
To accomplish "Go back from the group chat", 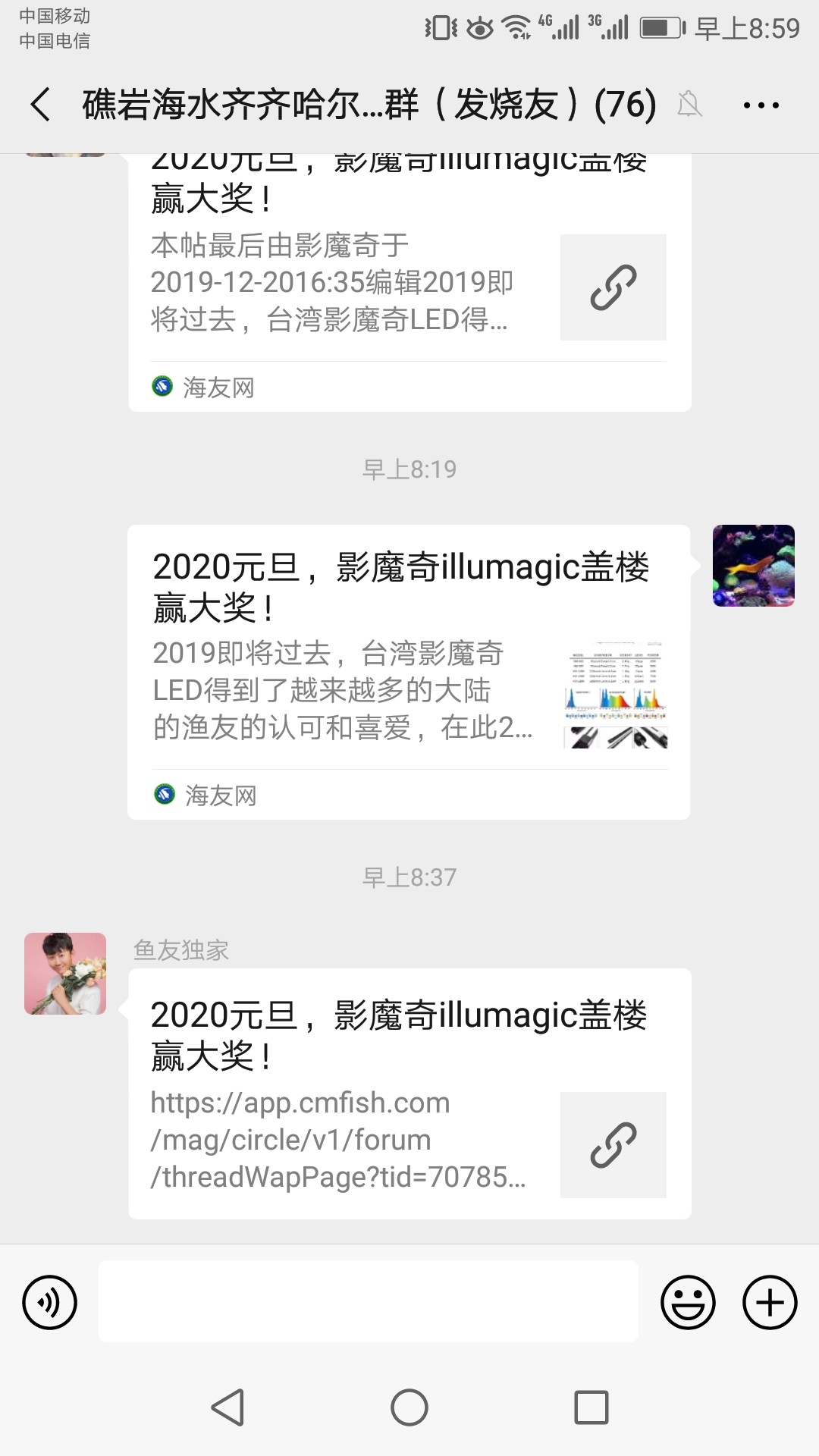I will (41, 105).
